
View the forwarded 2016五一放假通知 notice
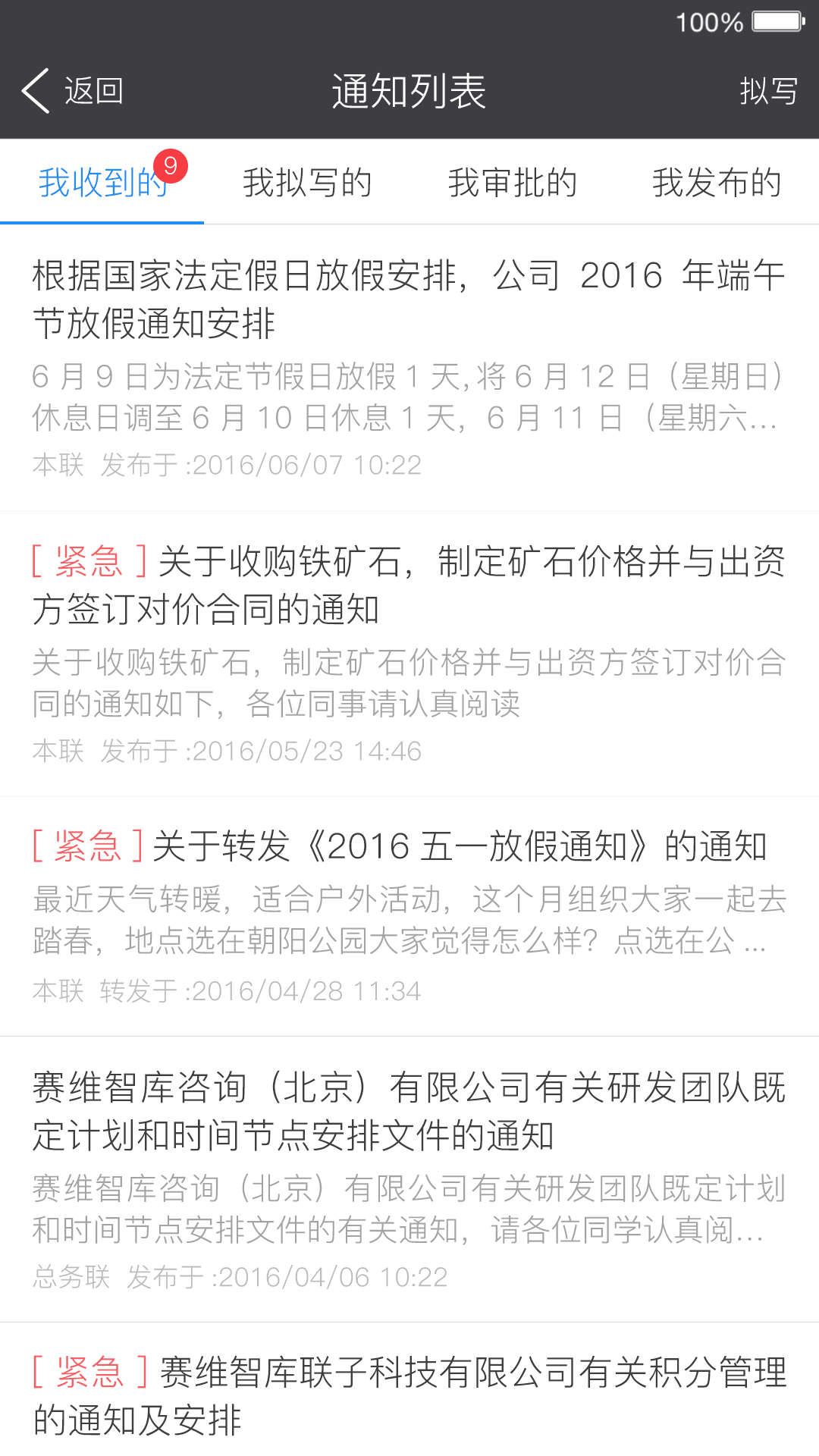click(x=409, y=917)
